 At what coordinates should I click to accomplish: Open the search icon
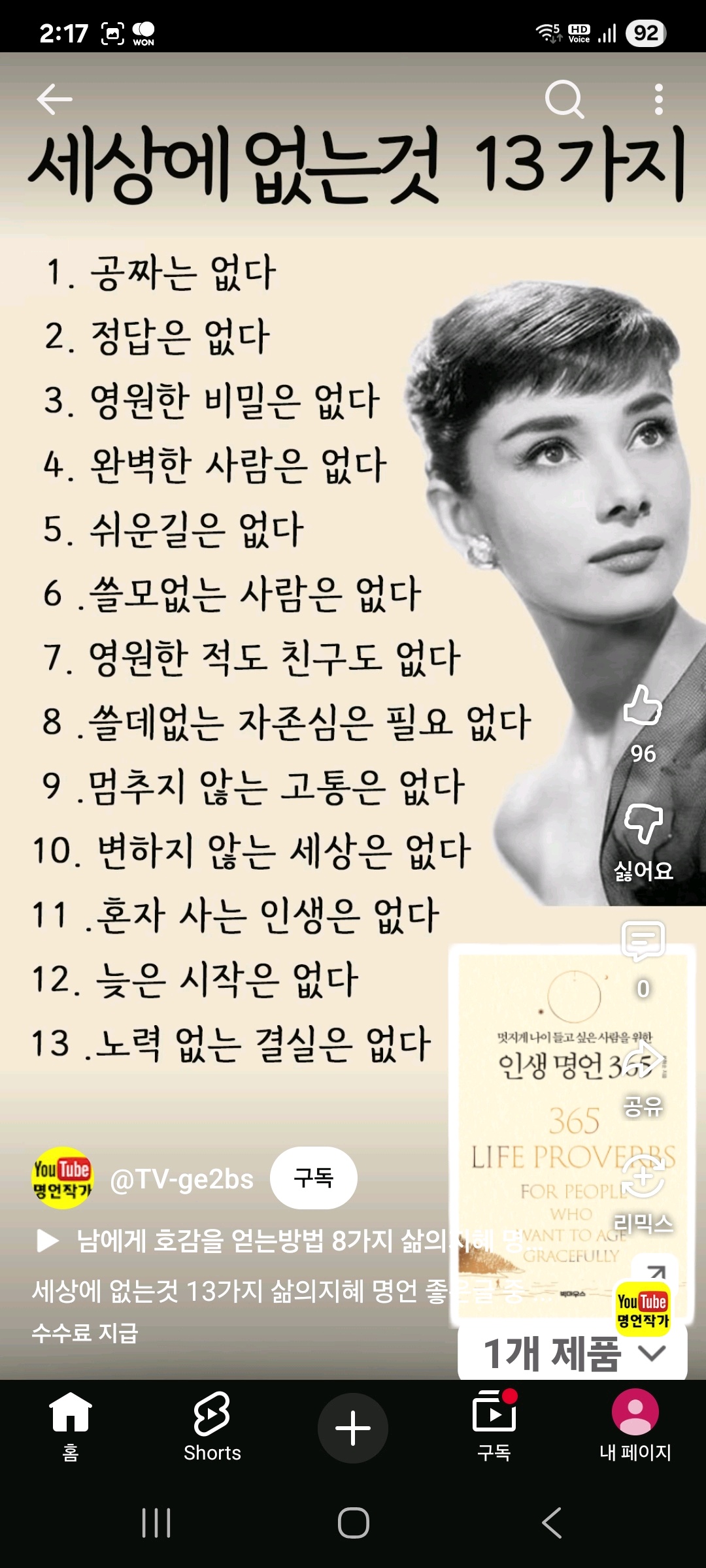tap(564, 99)
